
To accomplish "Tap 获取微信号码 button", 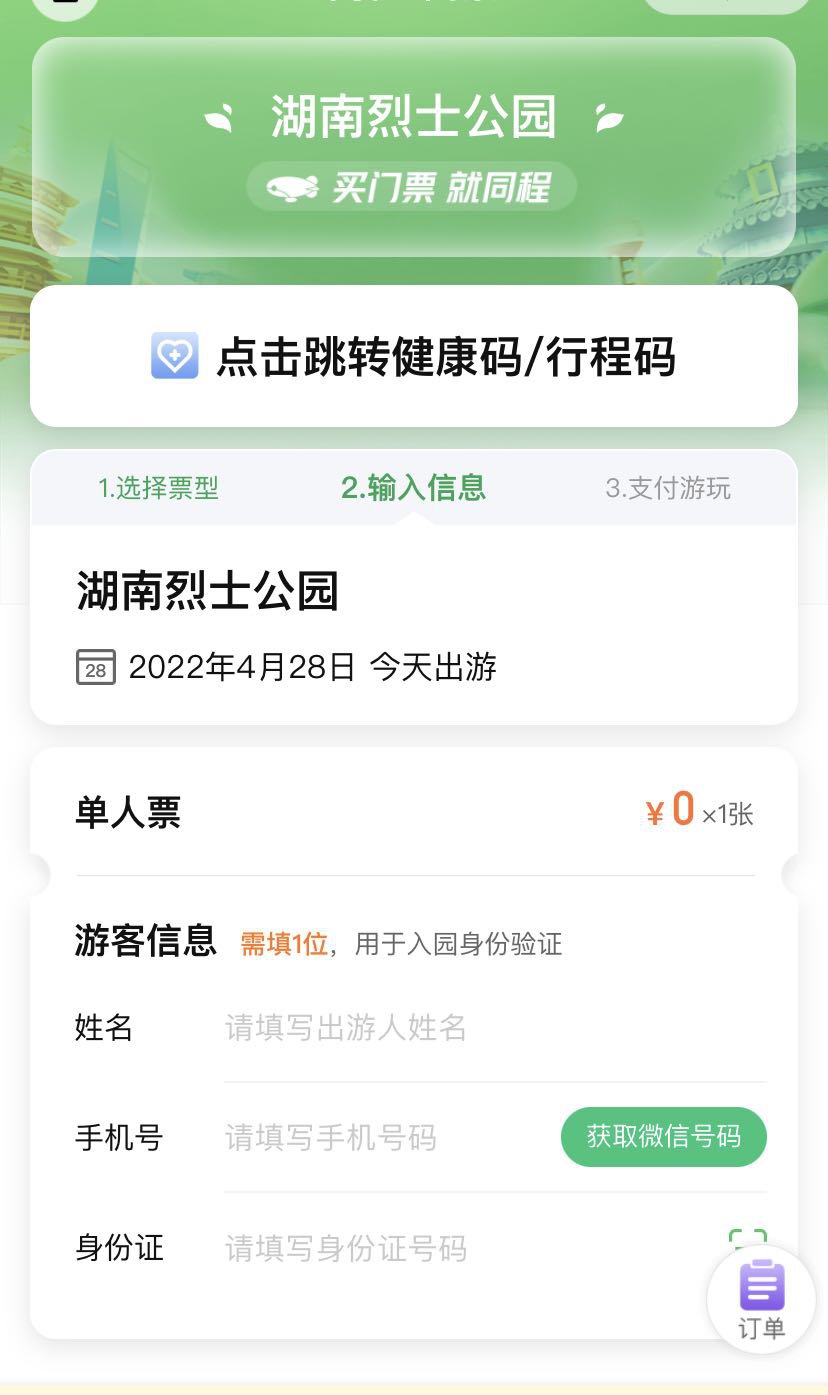I will [663, 1137].
